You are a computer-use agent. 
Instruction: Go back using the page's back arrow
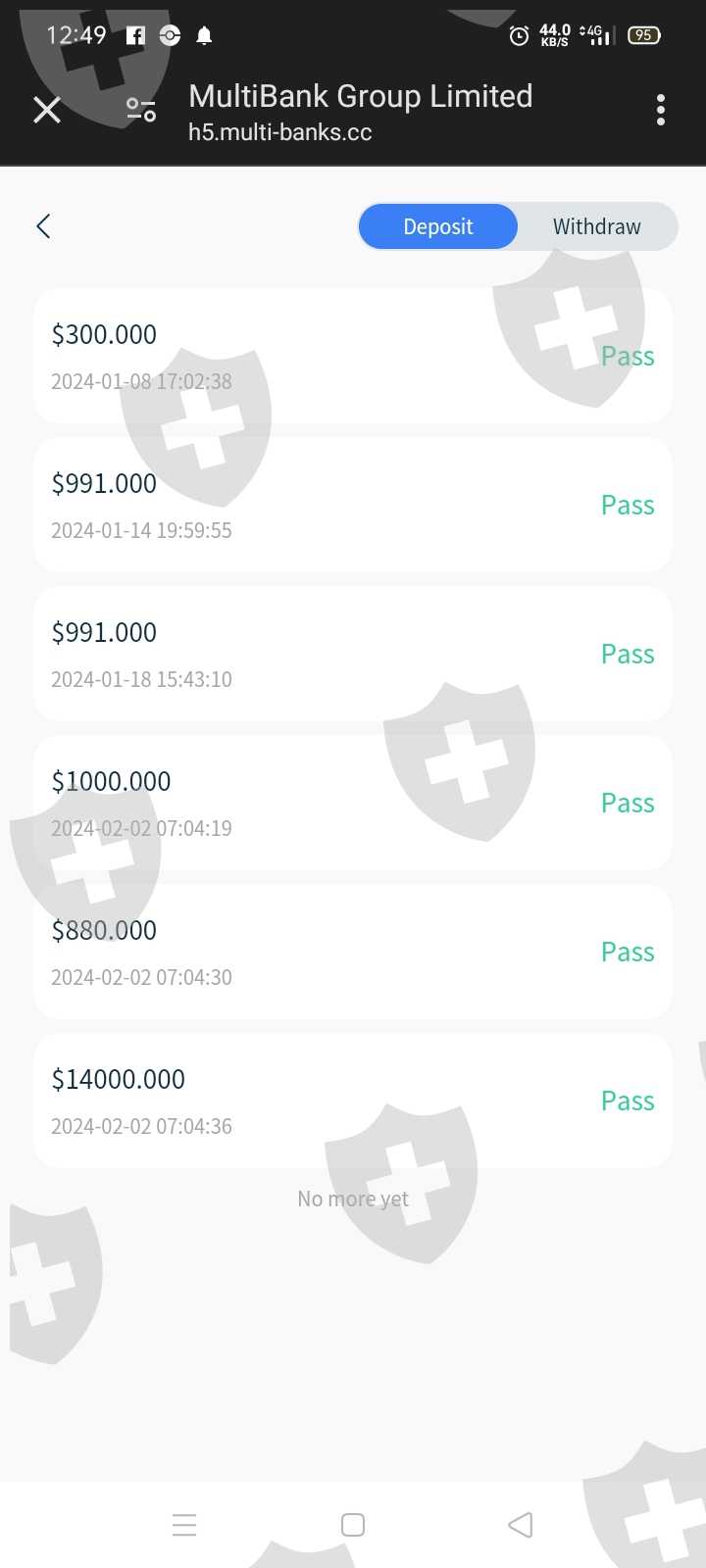tap(43, 226)
